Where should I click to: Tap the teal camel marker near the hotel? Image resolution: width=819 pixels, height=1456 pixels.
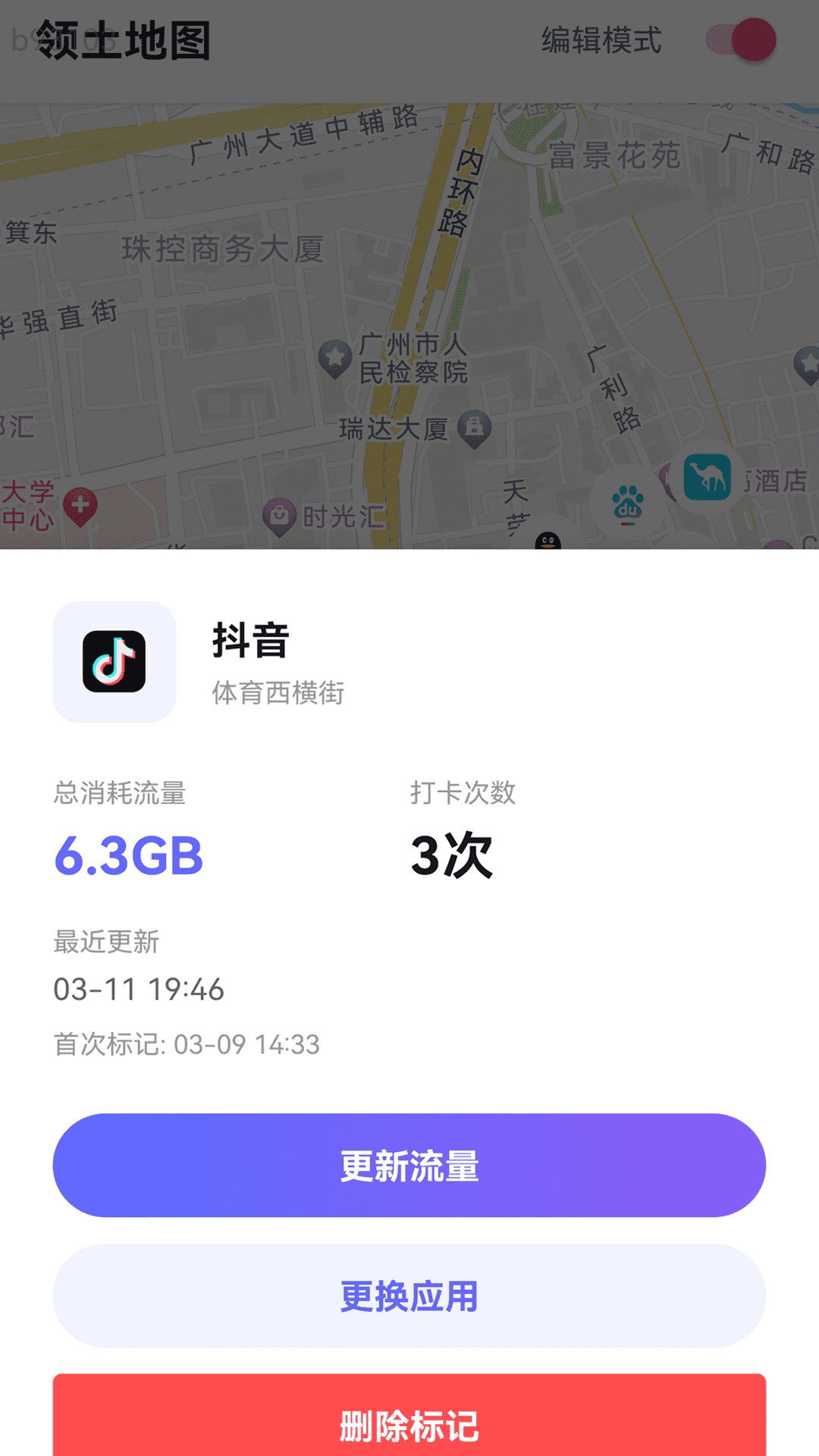pos(709,476)
